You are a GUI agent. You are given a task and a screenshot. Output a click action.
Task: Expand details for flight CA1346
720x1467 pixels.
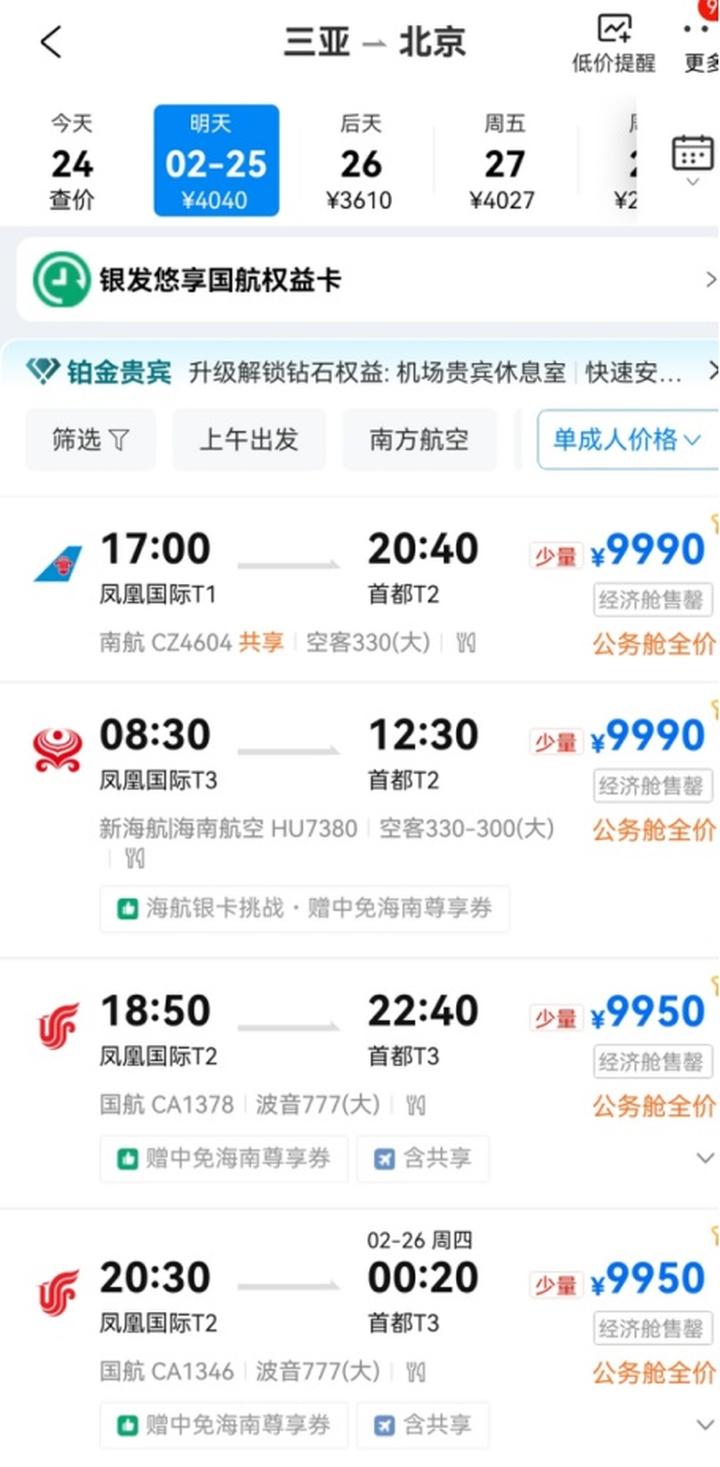(x=705, y=1425)
